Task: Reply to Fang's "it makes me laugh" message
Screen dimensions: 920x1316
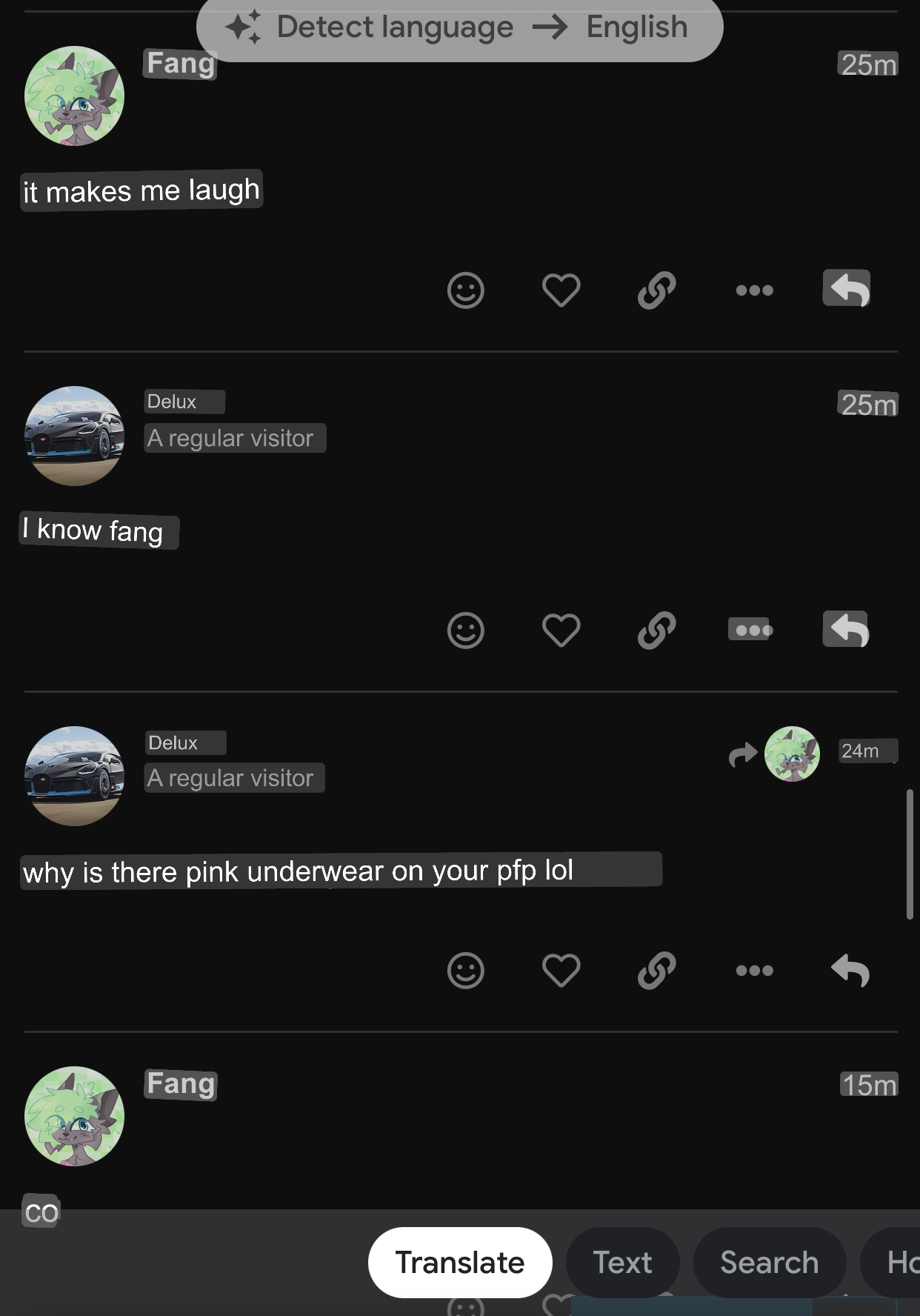Action: coord(848,288)
